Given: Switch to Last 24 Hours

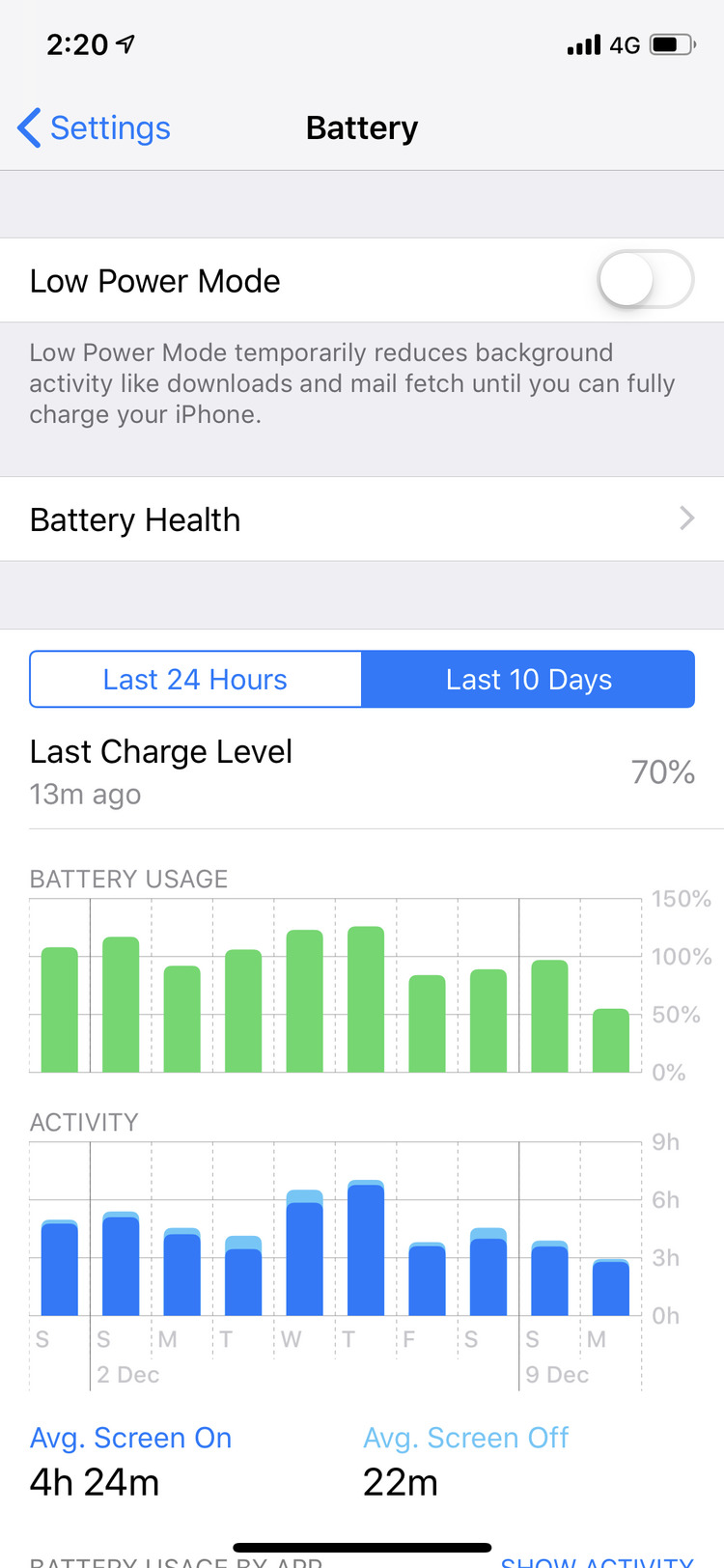Looking at the screenshot, I should [196, 680].
